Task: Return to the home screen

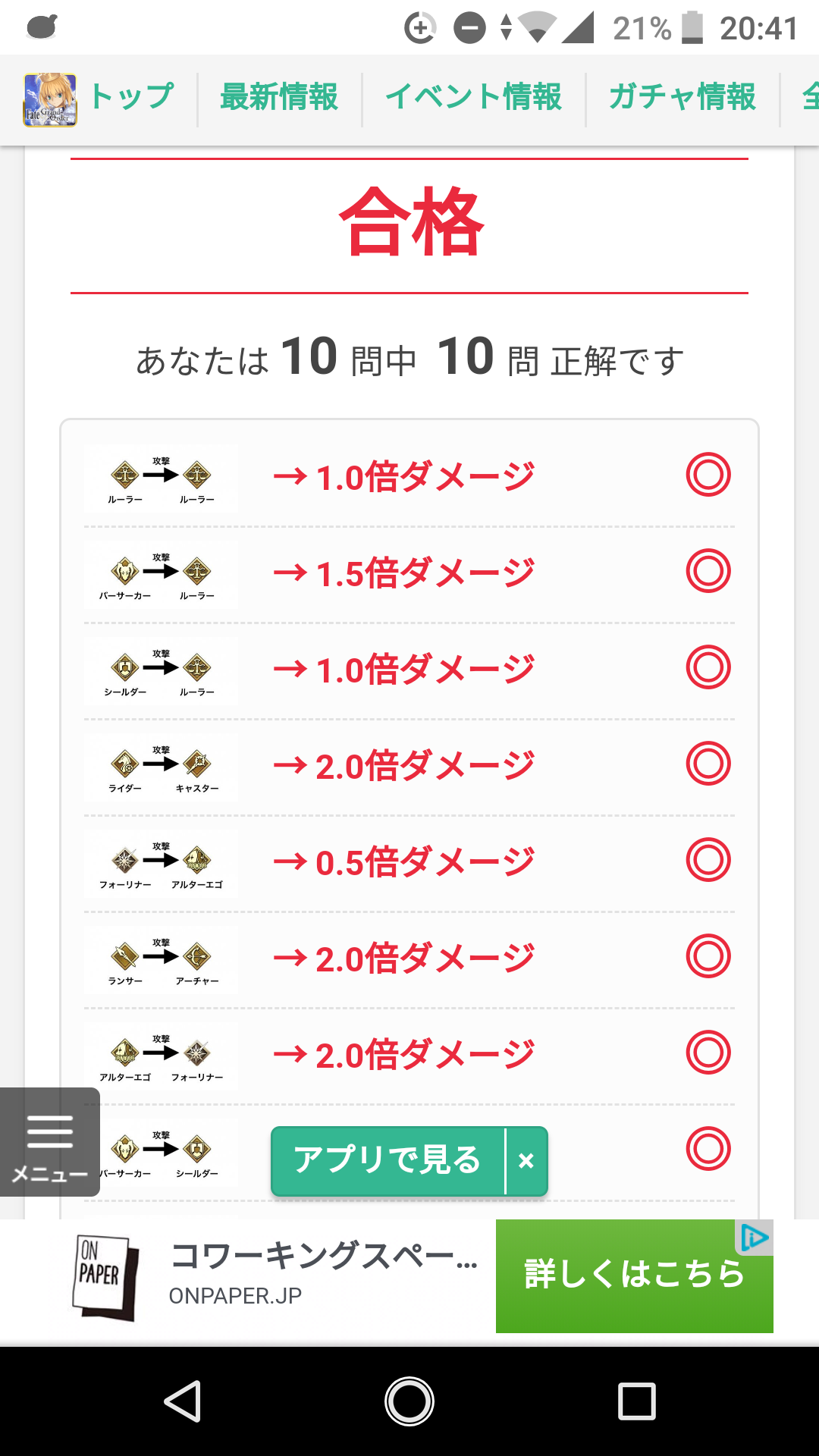Action: coord(409,1401)
